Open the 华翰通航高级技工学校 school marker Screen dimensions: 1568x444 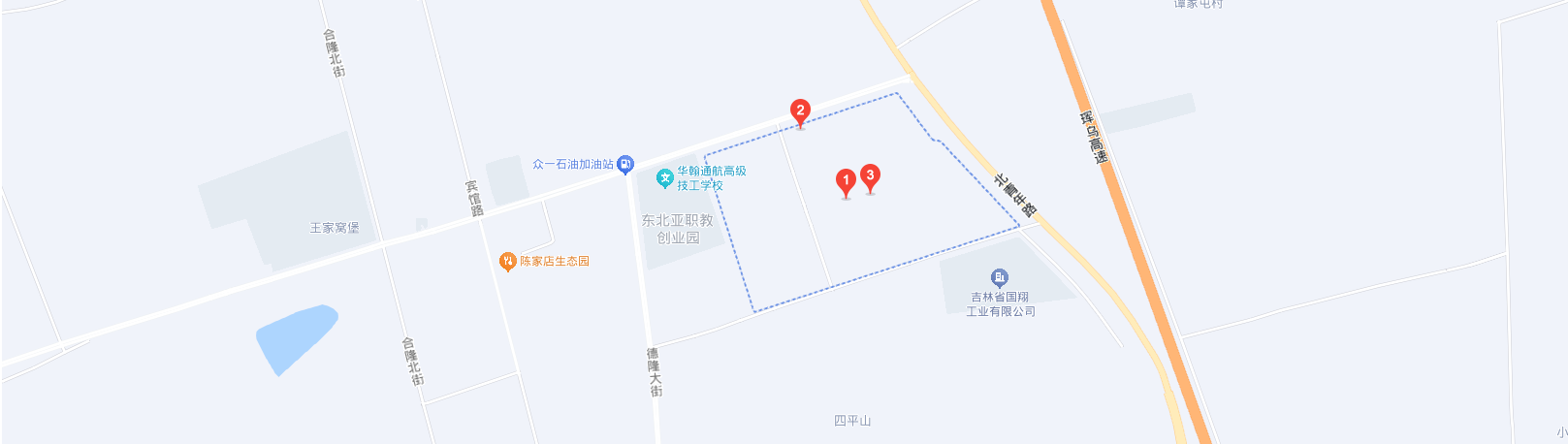(x=665, y=177)
